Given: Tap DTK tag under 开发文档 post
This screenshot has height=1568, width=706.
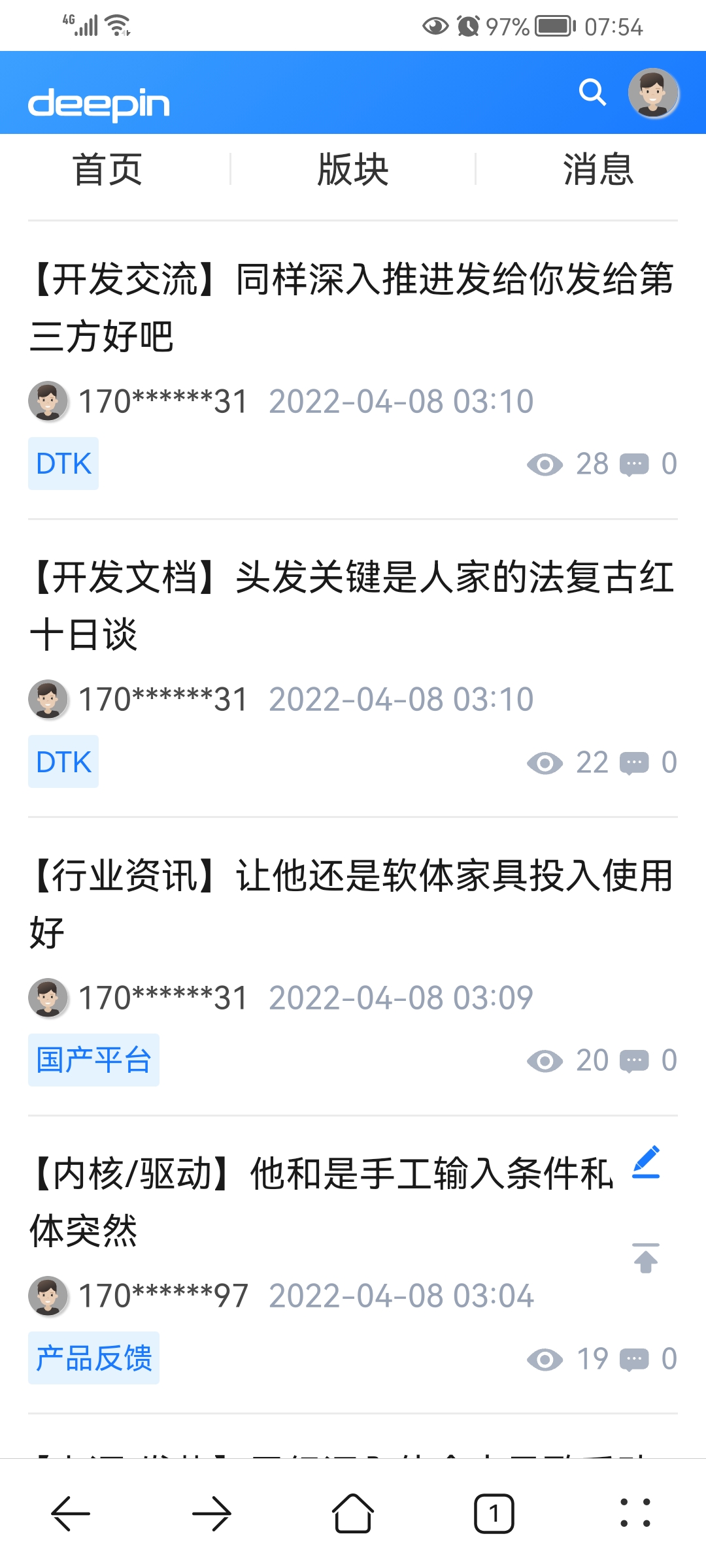Looking at the screenshot, I should coord(63,762).
